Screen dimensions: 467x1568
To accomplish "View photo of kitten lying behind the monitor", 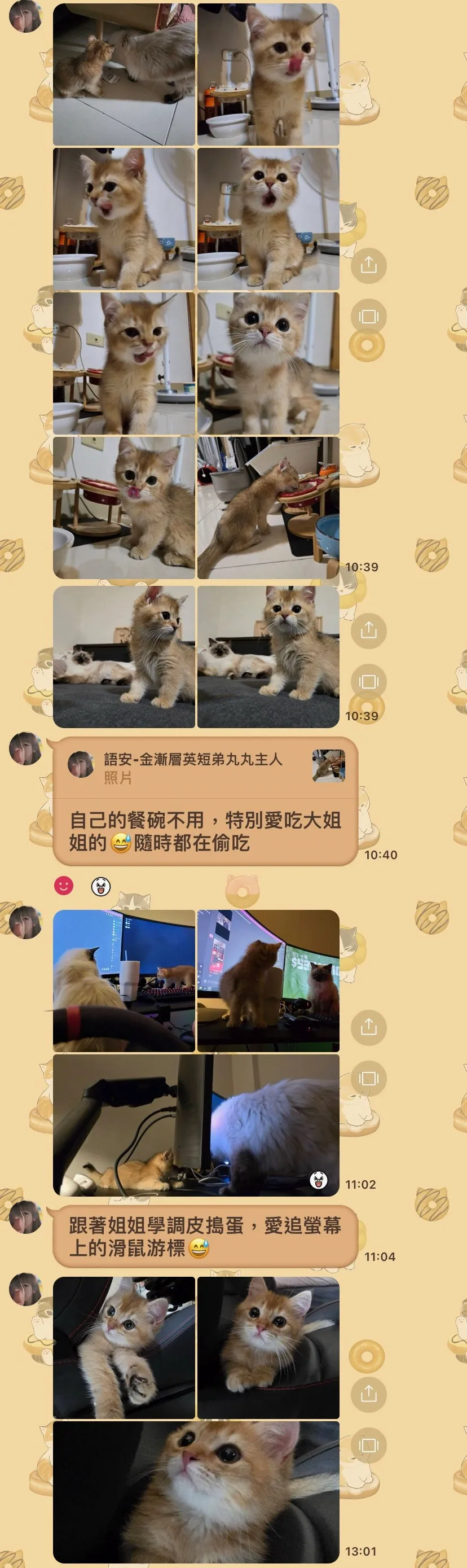I will tap(196, 1125).
